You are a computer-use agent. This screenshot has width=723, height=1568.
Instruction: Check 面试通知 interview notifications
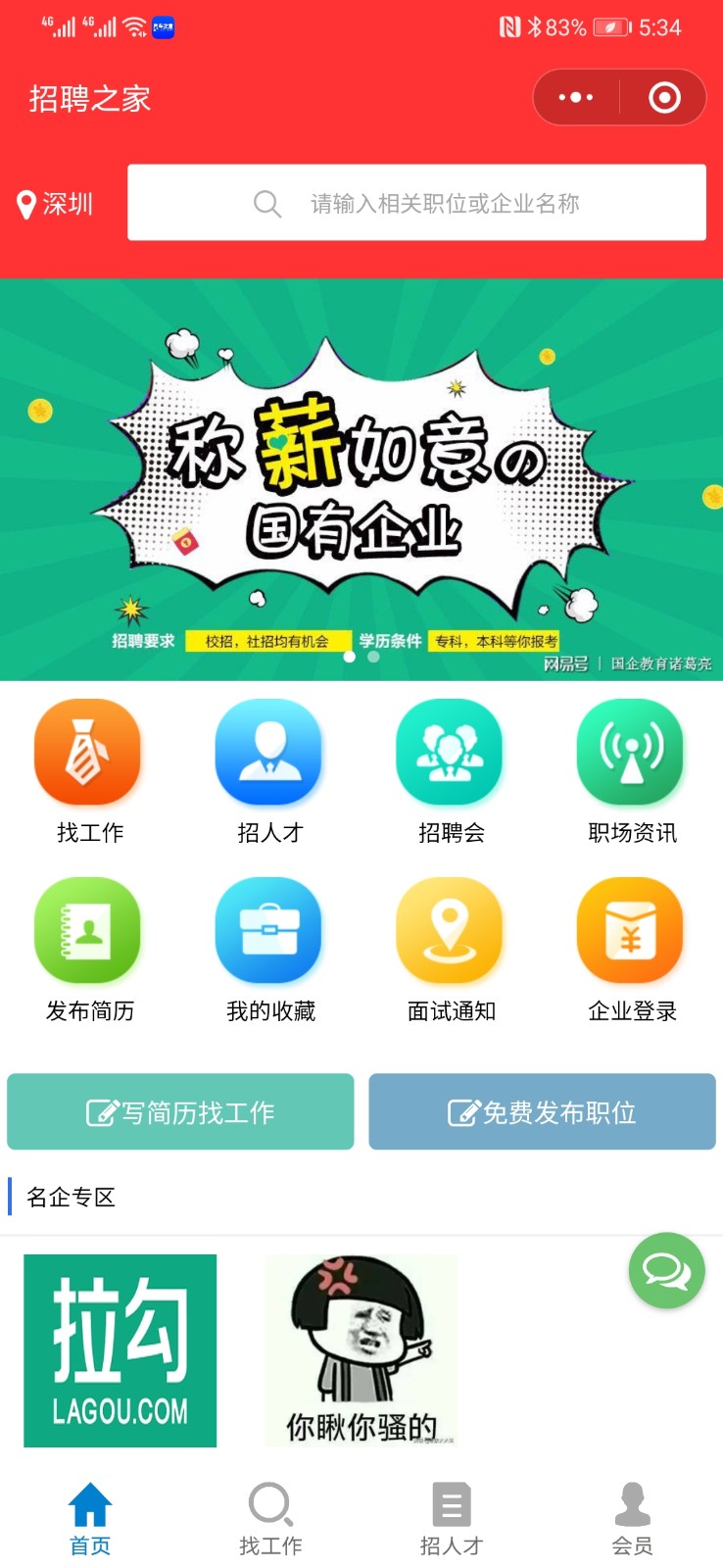pyautogui.click(x=451, y=949)
